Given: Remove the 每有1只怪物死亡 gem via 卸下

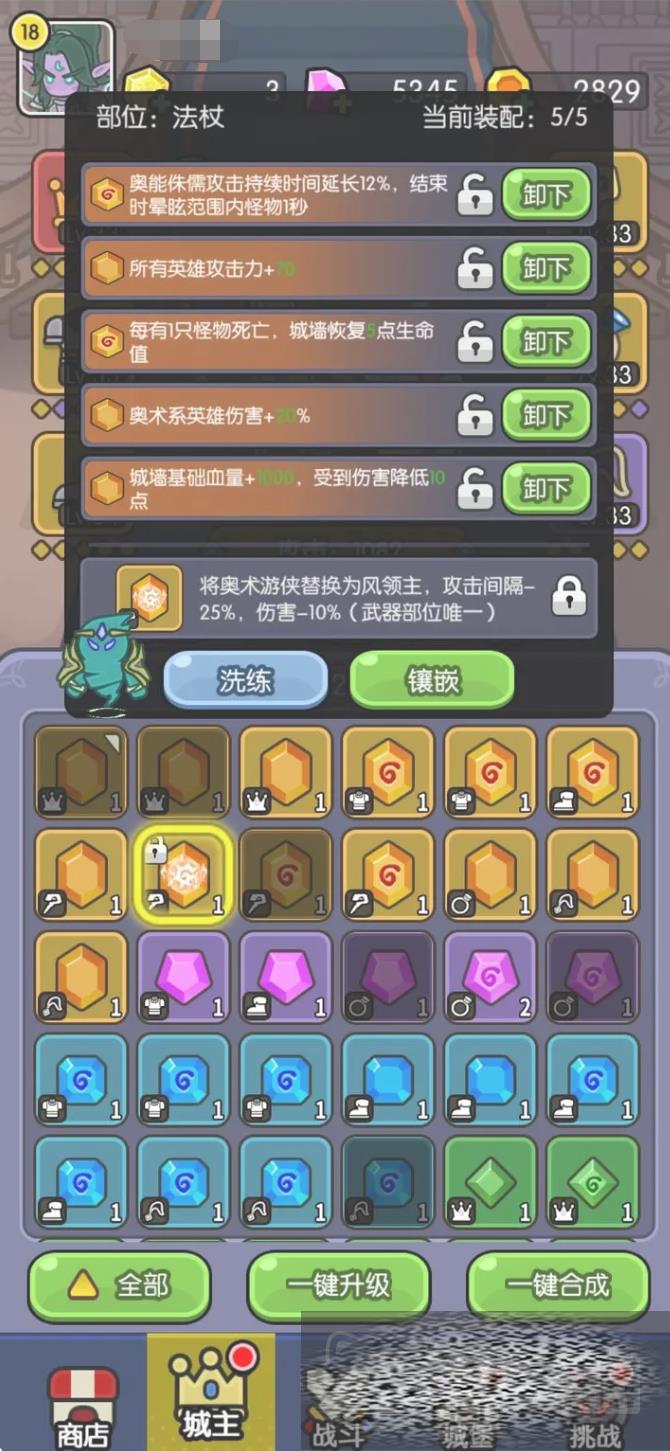Looking at the screenshot, I should pyautogui.click(x=546, y=342).
